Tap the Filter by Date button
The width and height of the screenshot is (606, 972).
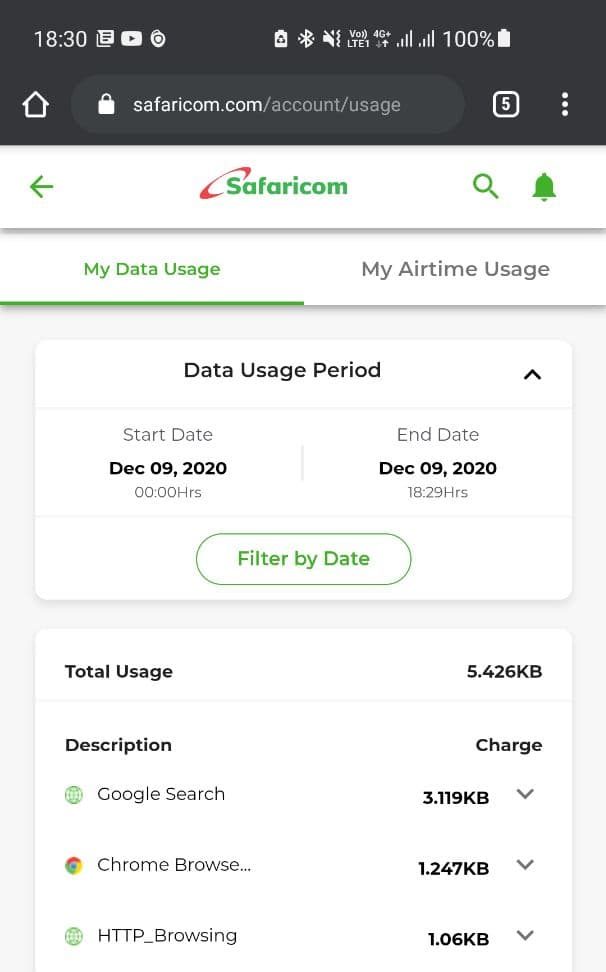click(304, 559)
